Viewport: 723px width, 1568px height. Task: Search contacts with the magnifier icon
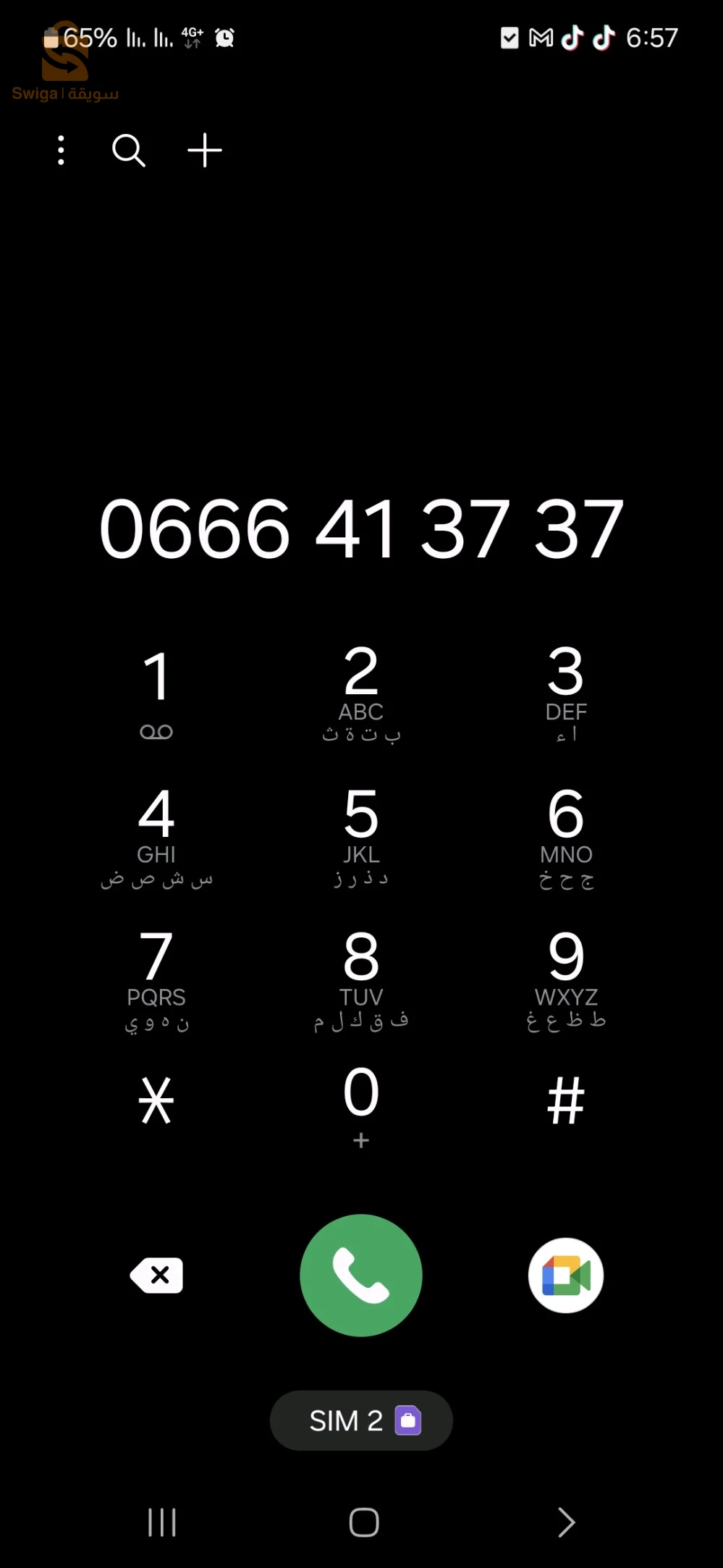129,151
